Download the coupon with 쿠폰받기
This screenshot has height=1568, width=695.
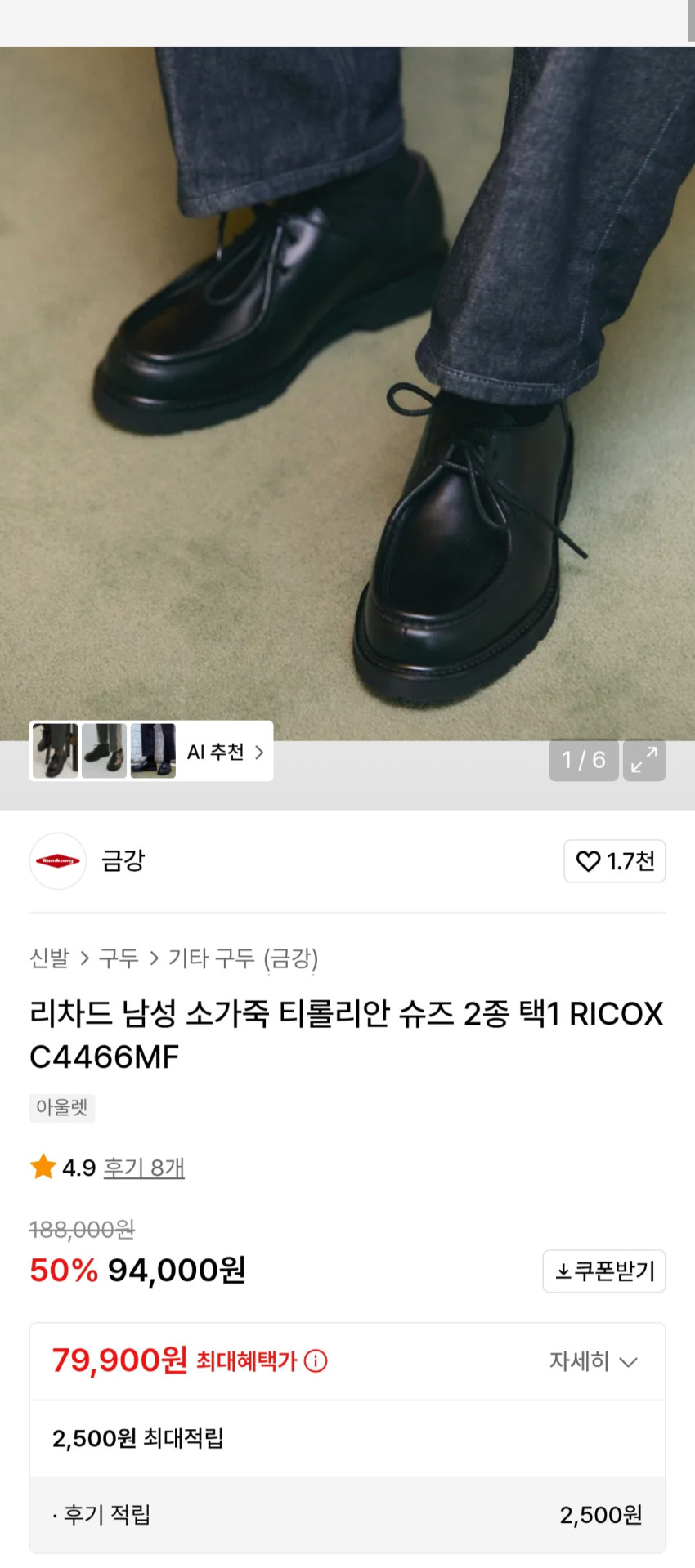(x=604, y=1271)
